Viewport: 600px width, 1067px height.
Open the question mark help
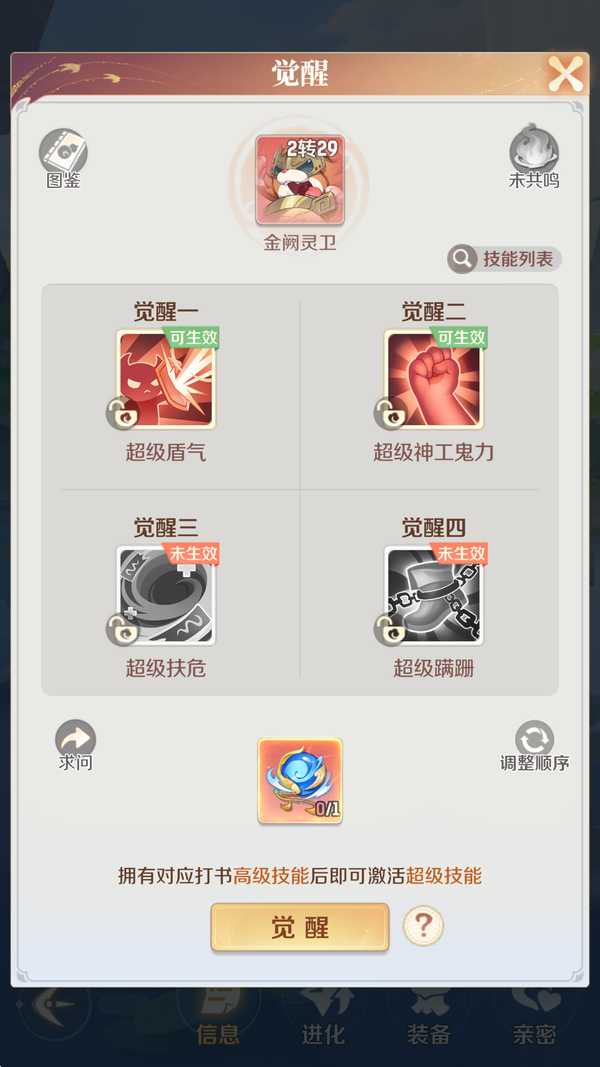coord(423,926)
